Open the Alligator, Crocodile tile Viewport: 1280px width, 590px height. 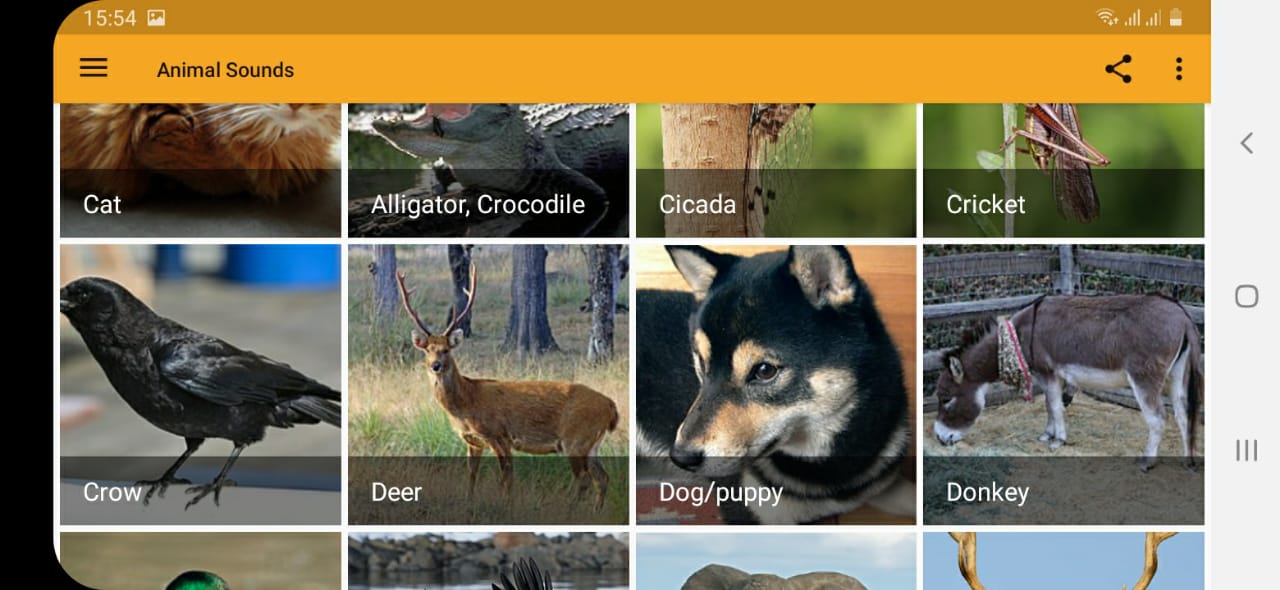[488, 170]
